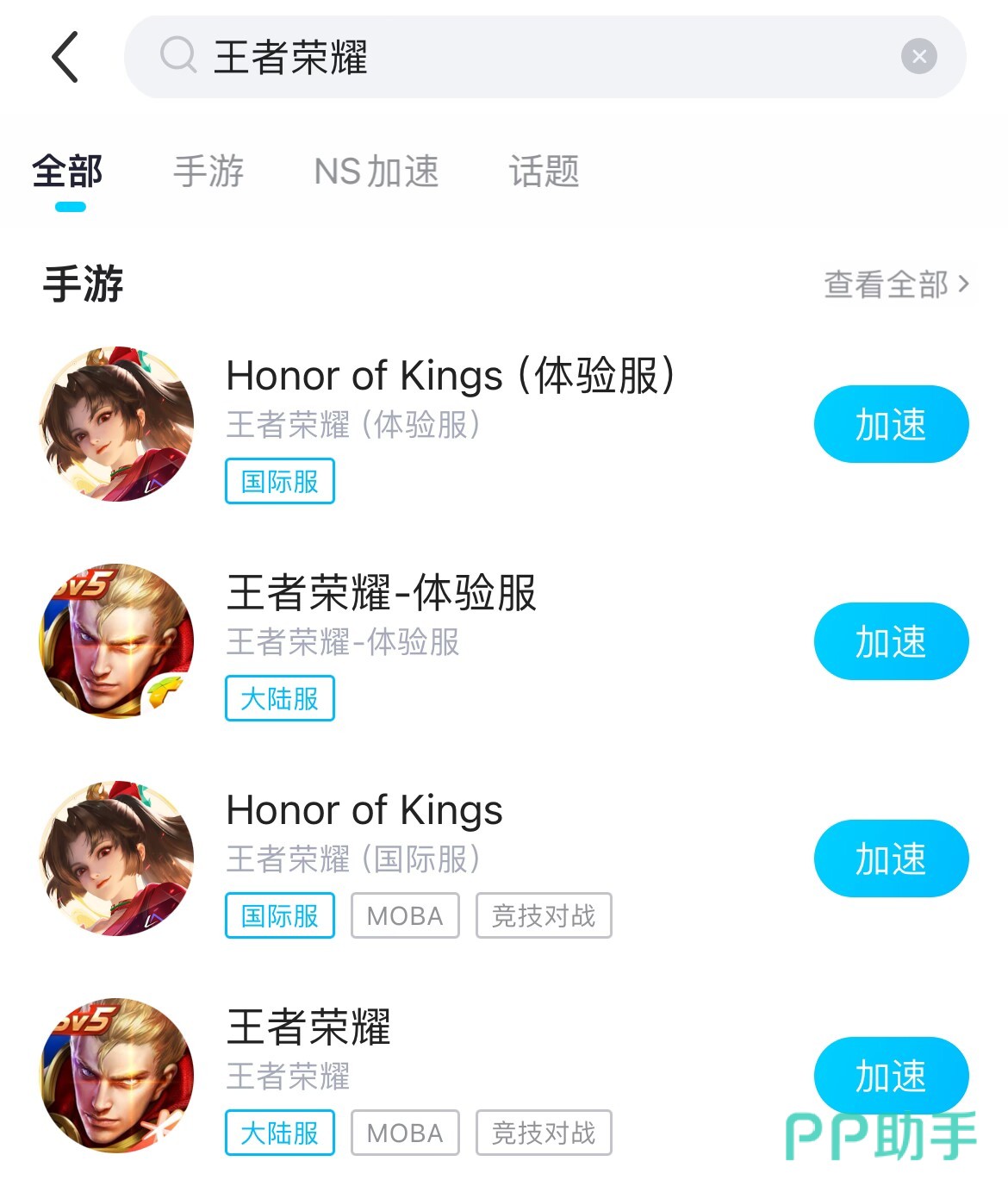Select the 话题 tab
This screenshot has height=1180, width=1008.
(x=544, y=172)
